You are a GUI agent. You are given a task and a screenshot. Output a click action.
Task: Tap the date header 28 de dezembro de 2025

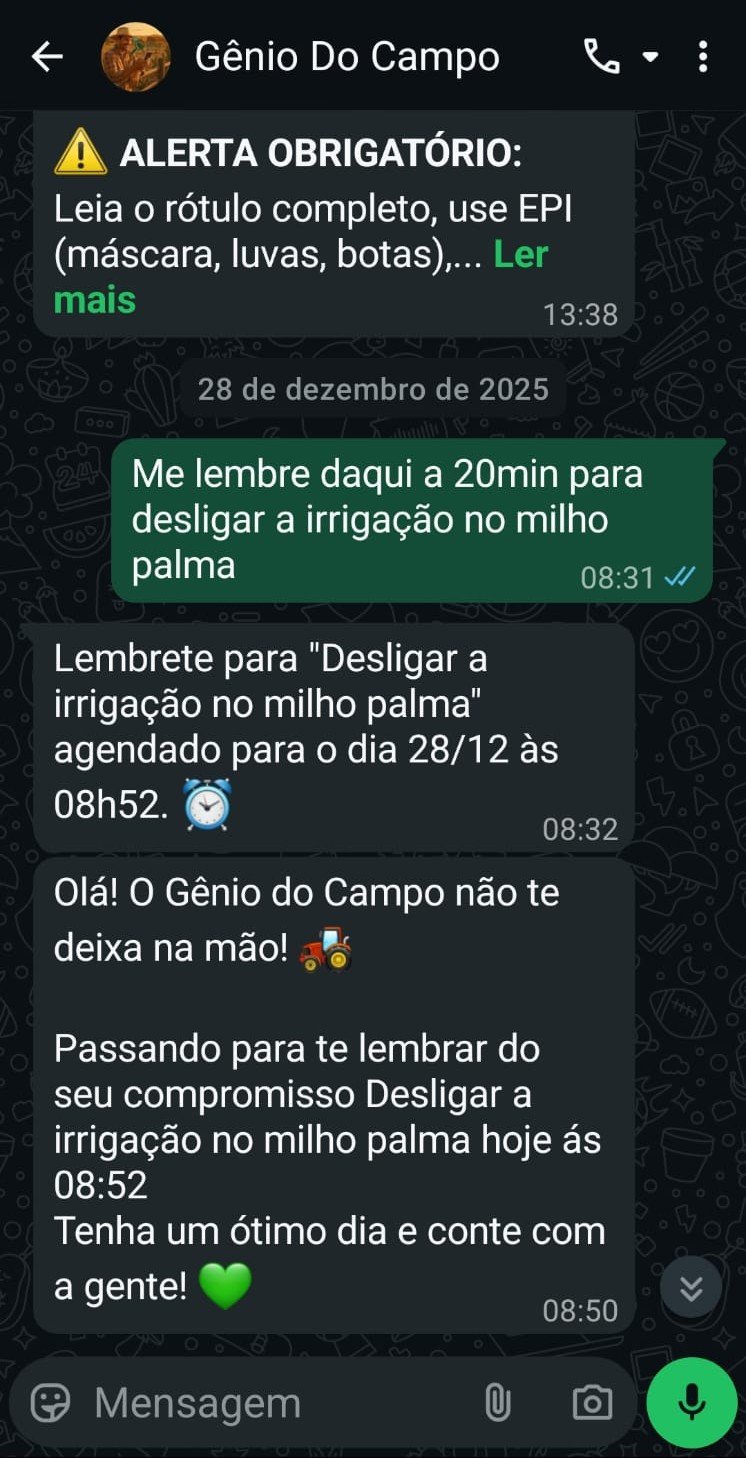[373, 389]
